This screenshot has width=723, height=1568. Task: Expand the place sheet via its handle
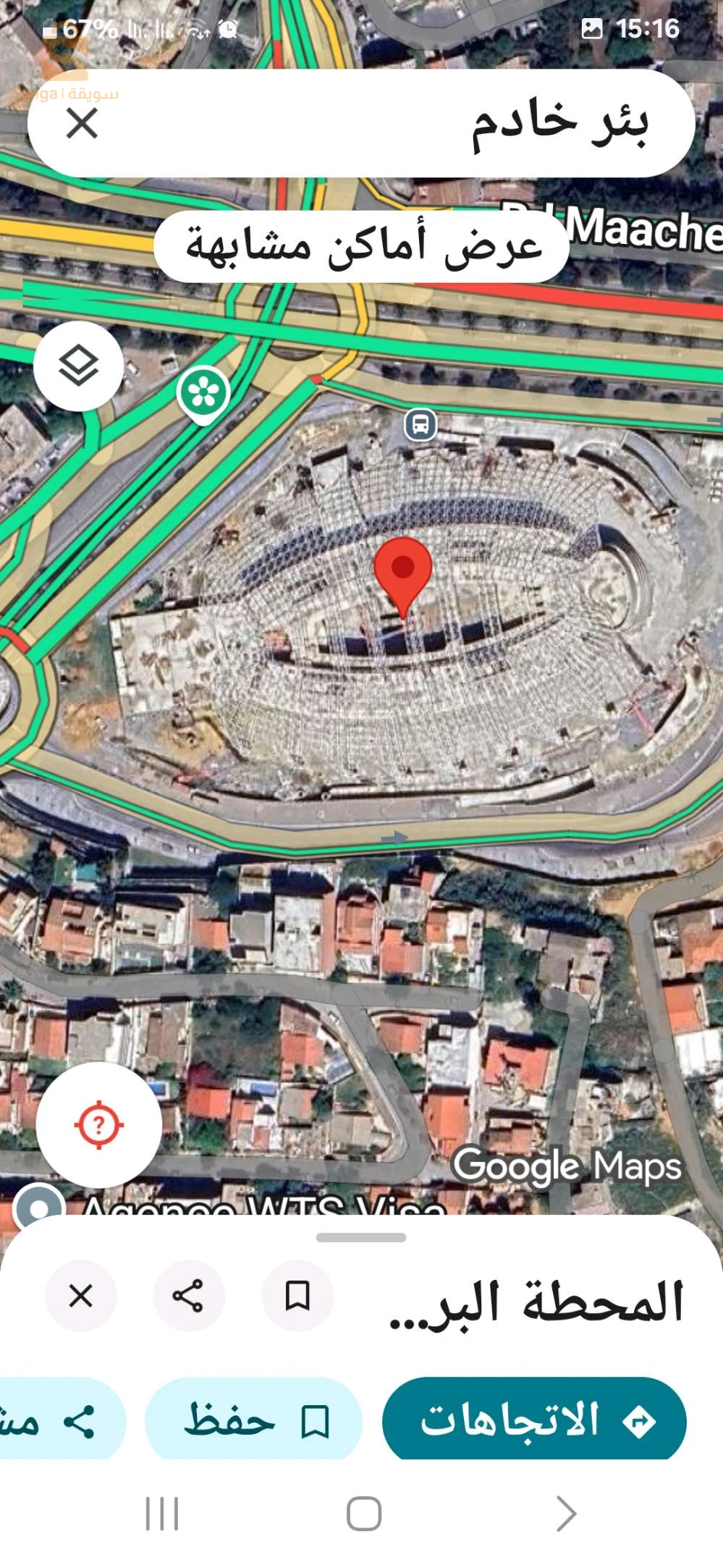360,1237
